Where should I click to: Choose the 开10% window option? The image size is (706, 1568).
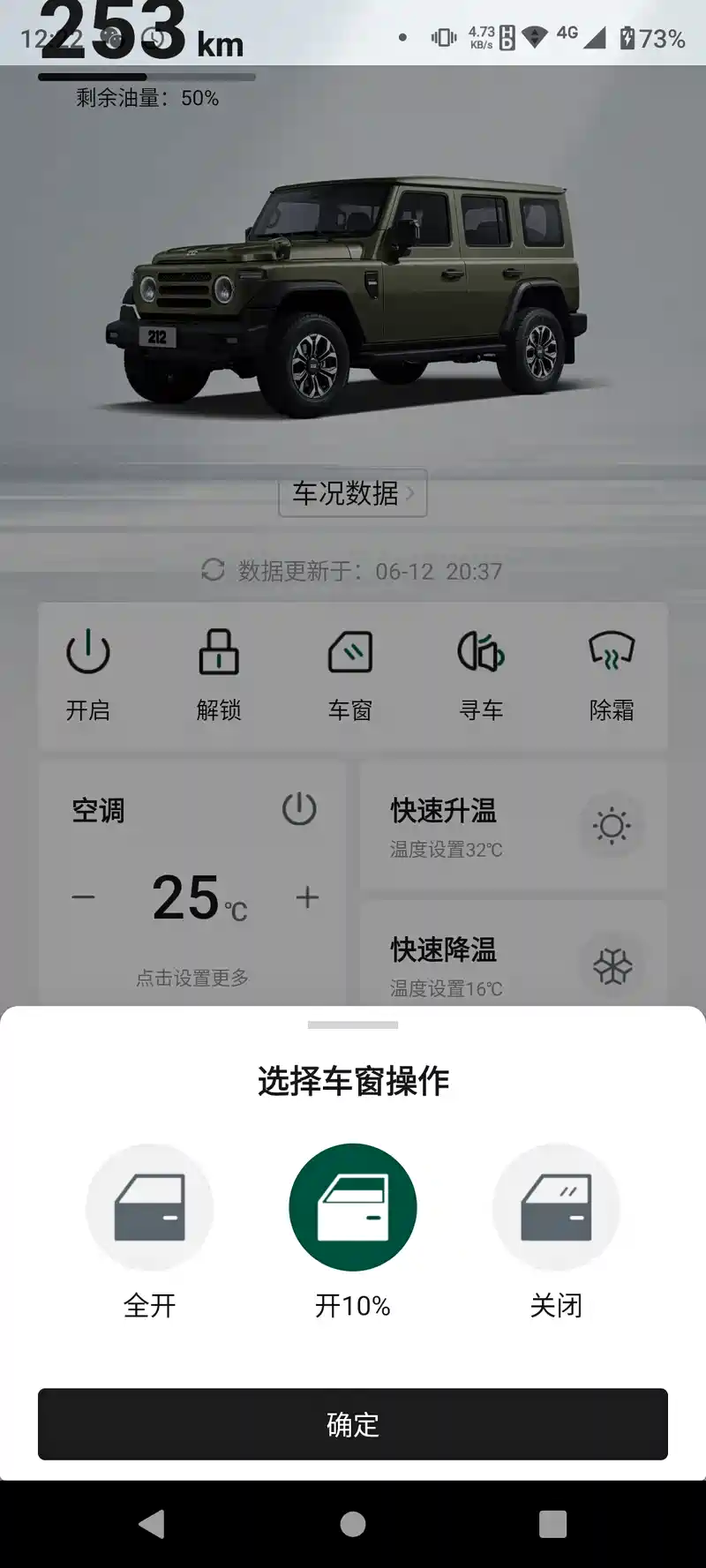pyautogui.click(x=353, y=1207)
